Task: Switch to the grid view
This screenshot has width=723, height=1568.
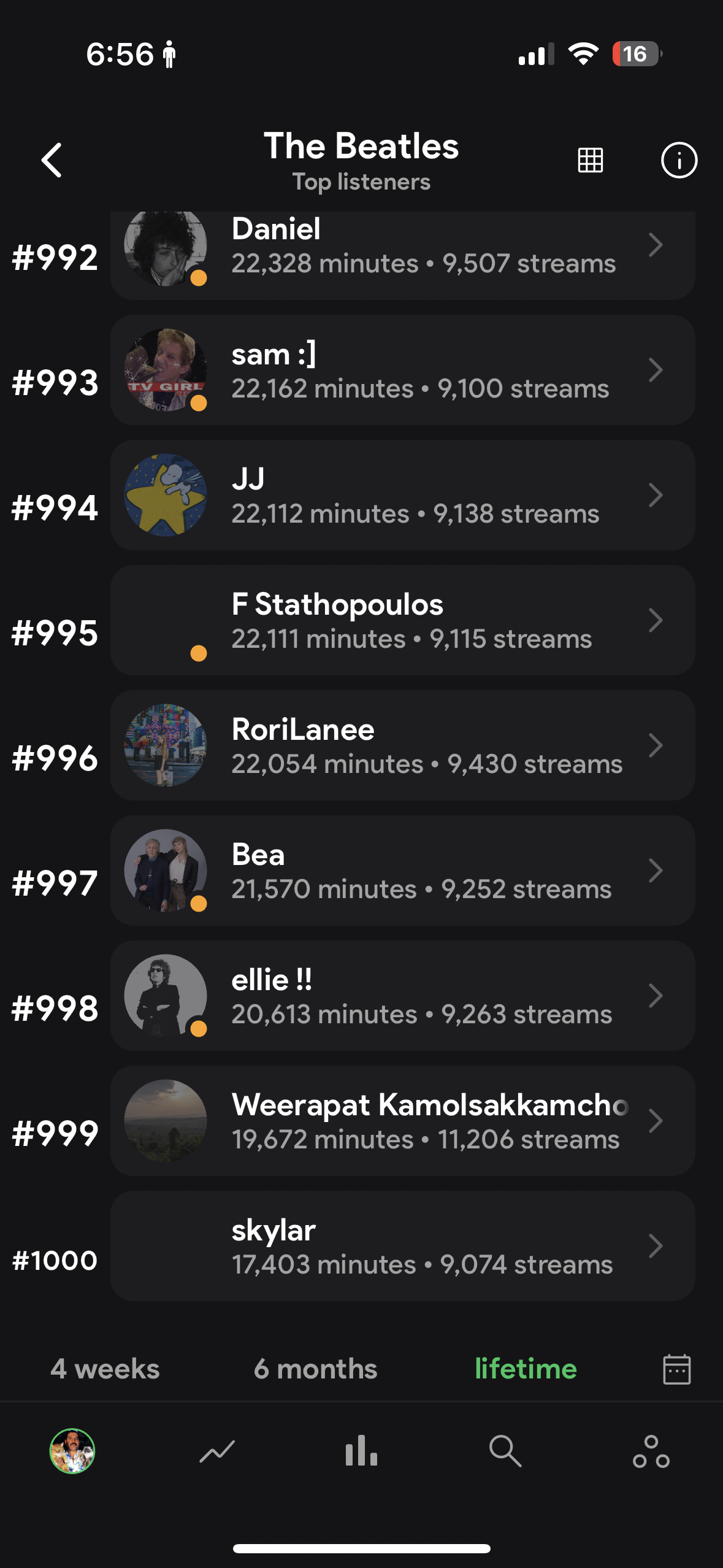Action: pyautogui.click(x=590, y=161)
